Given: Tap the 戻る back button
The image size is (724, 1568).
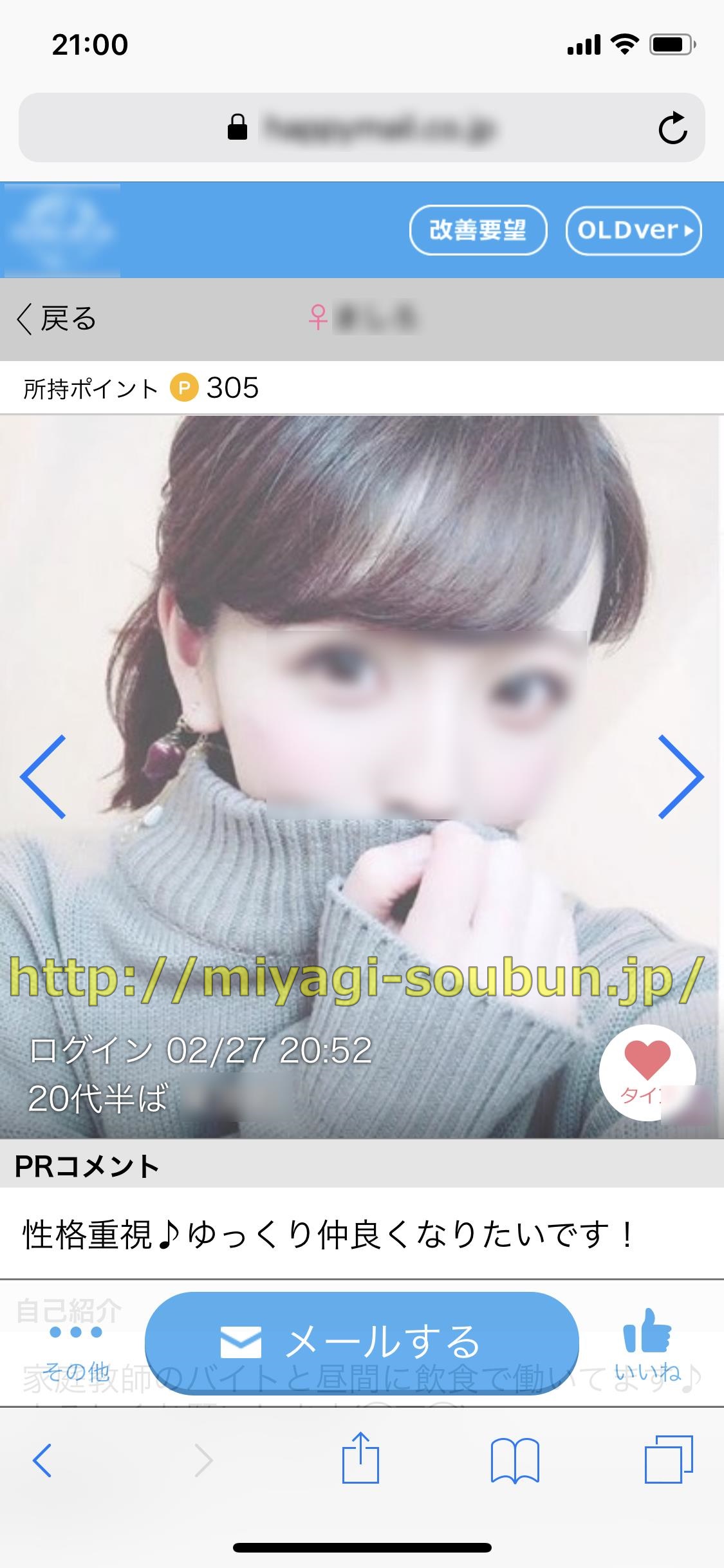Looking at the screenshot, I should coord(57,319).
